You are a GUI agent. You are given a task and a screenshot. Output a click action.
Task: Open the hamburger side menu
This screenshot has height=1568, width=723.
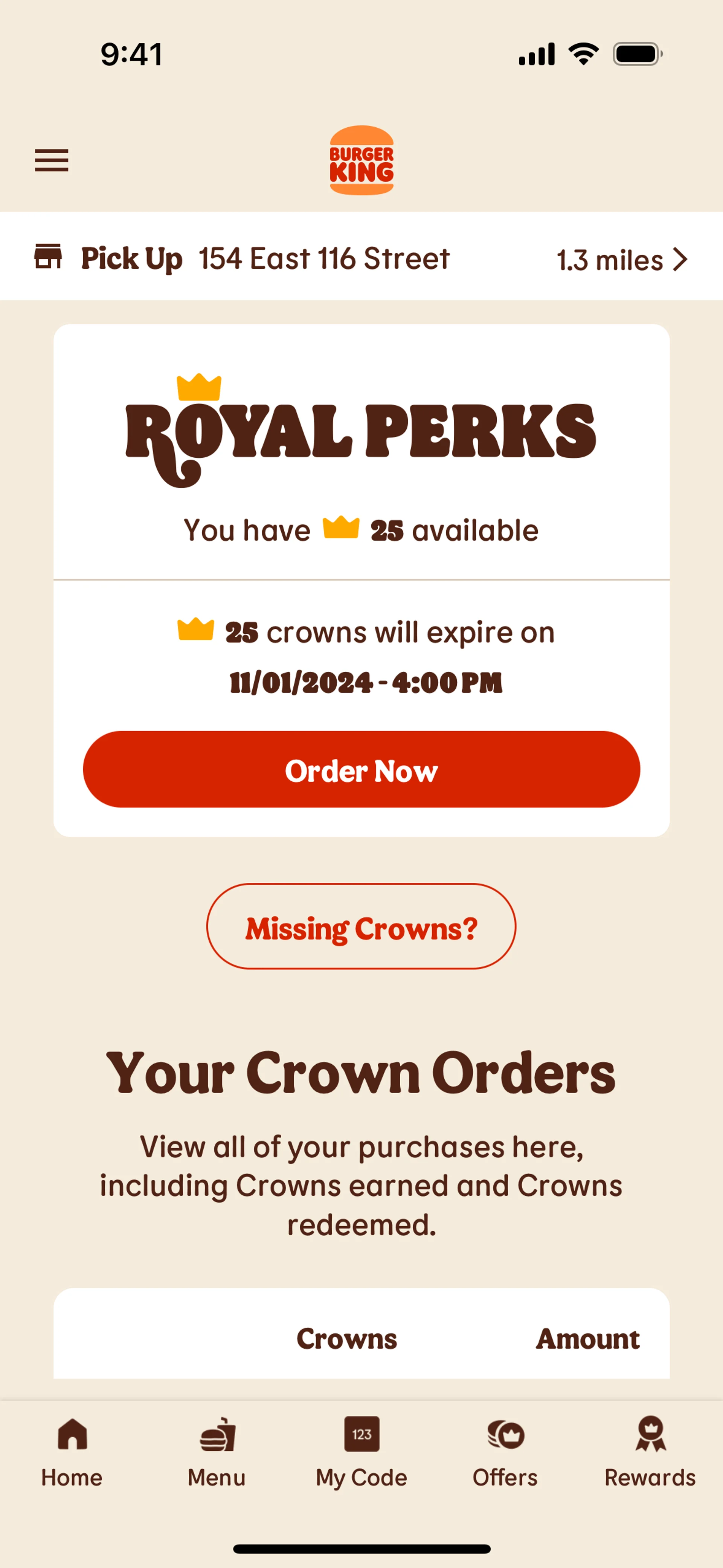[52, 160]
